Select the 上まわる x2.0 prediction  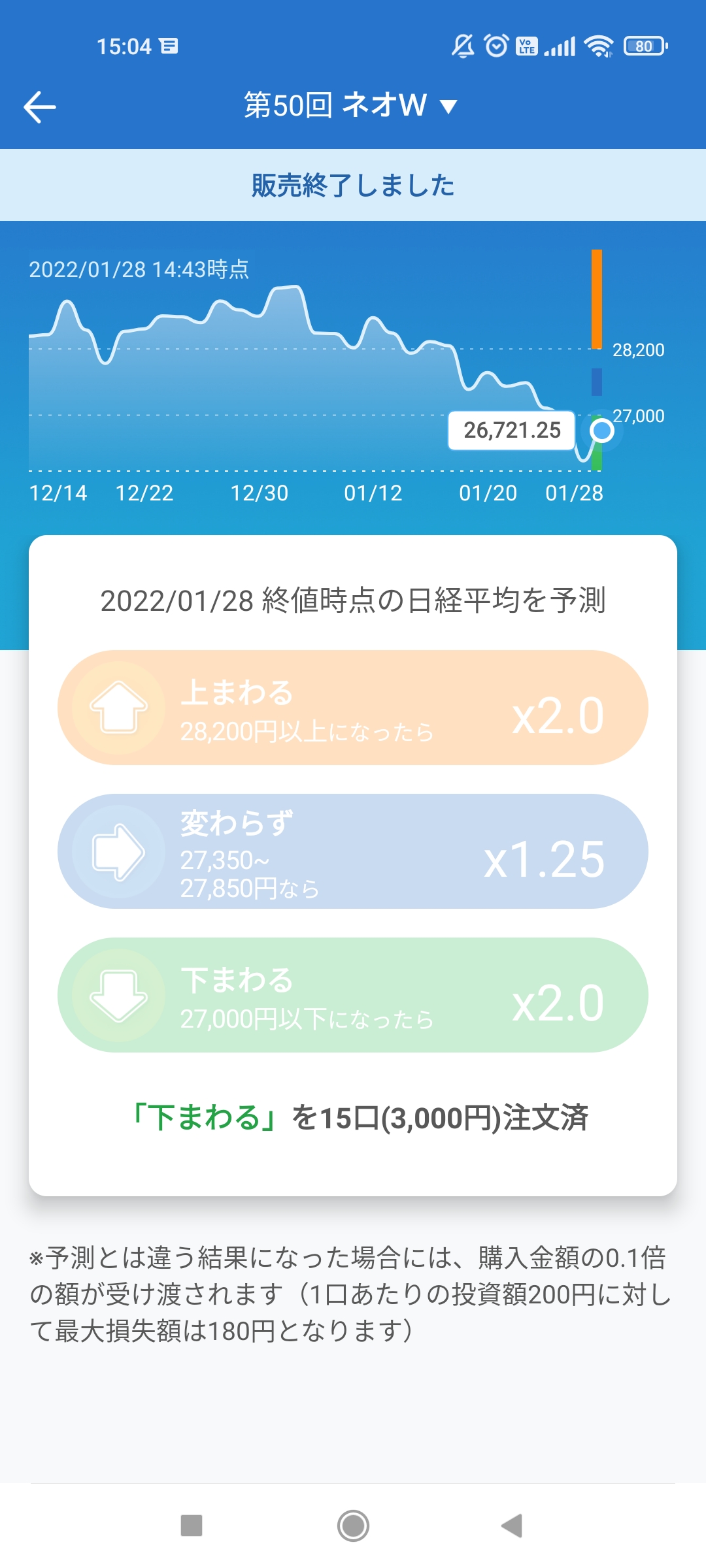click(353, 708)
